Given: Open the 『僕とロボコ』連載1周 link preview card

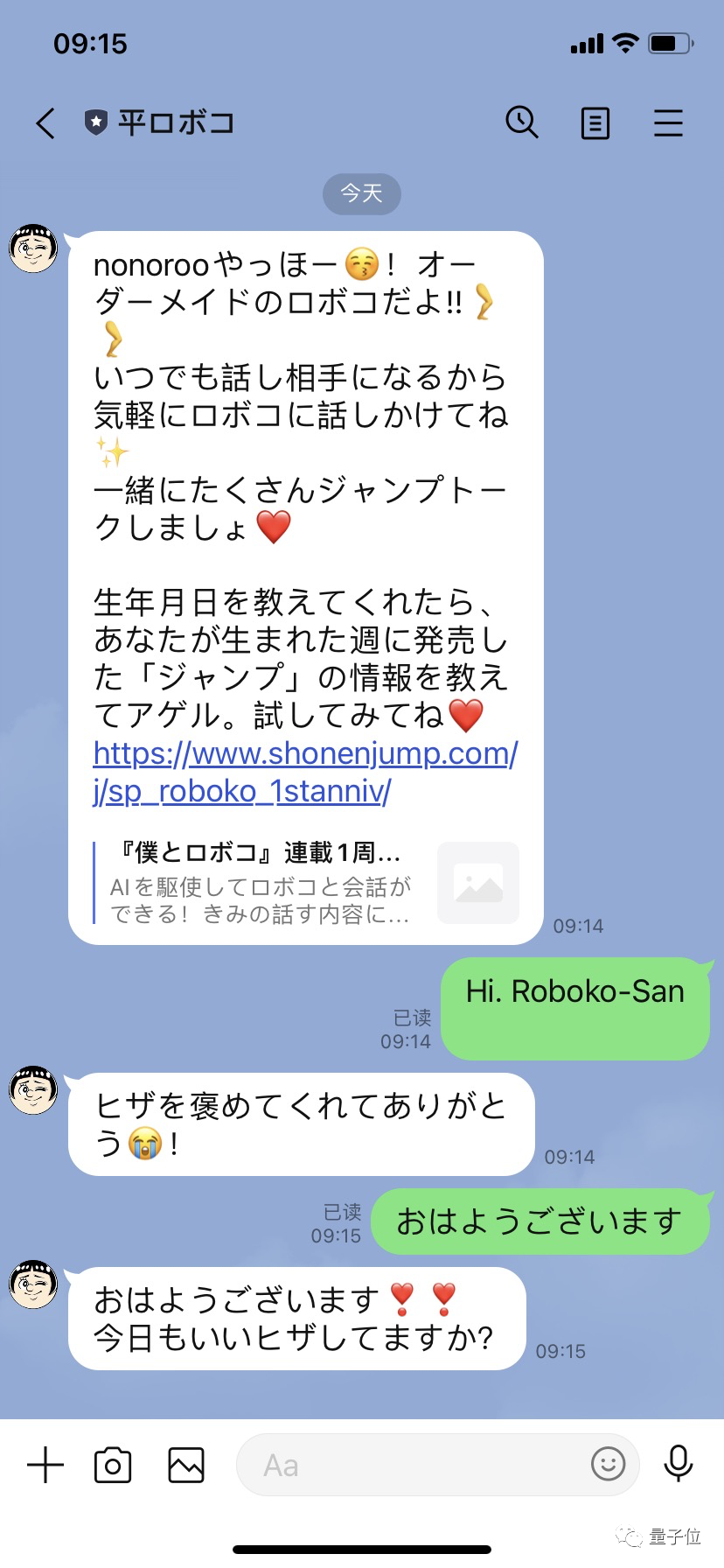Looking at the screenshot, I should [x=306, y=884].
